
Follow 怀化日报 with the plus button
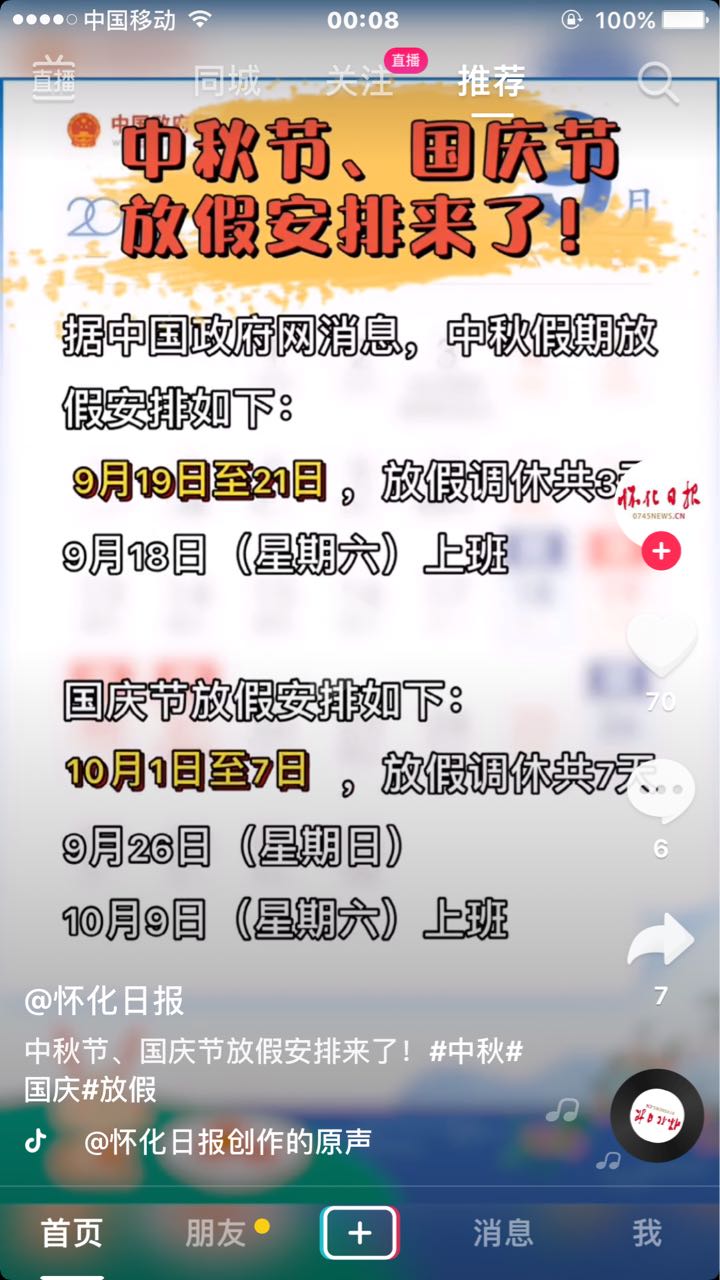pyautogui.click(x=660, y=551)
